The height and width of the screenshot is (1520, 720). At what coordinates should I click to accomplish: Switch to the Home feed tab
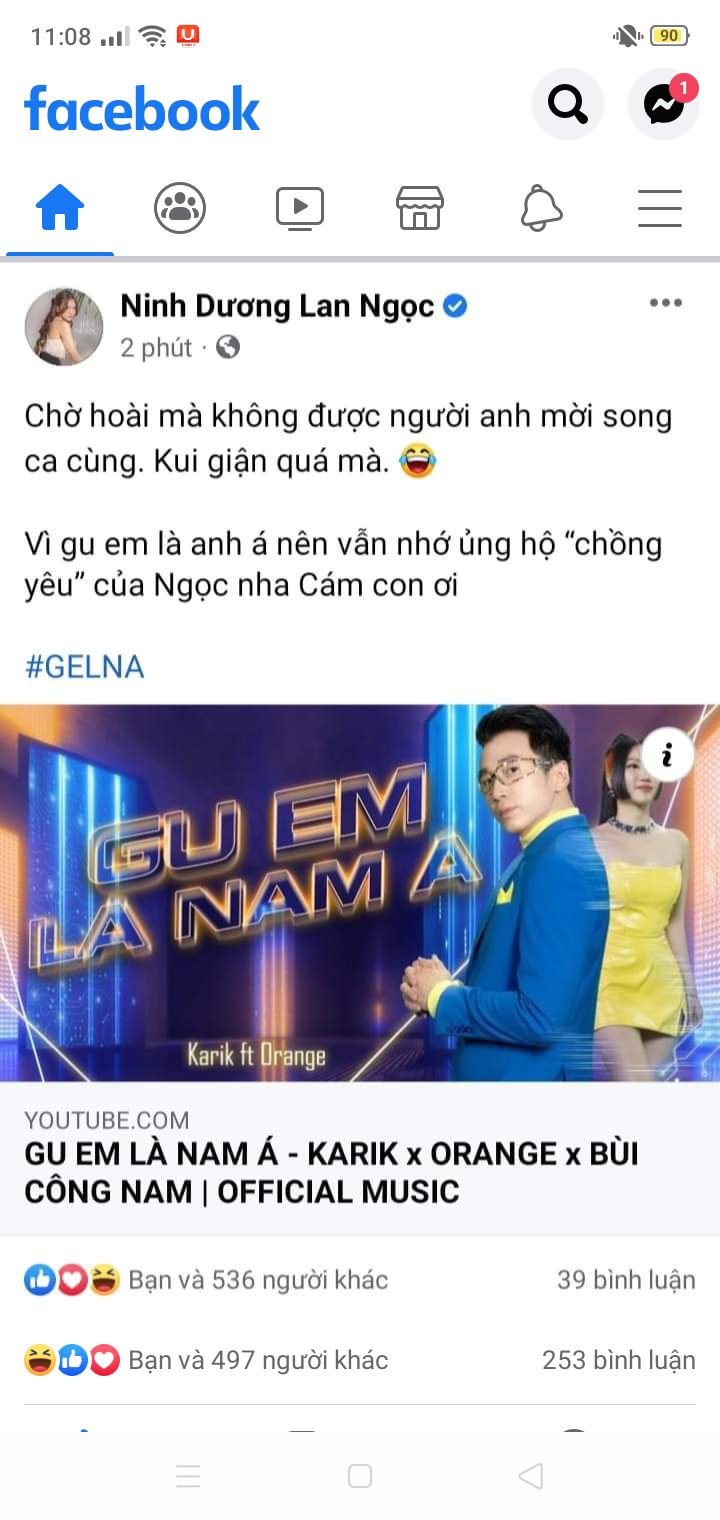pos(60,209)
